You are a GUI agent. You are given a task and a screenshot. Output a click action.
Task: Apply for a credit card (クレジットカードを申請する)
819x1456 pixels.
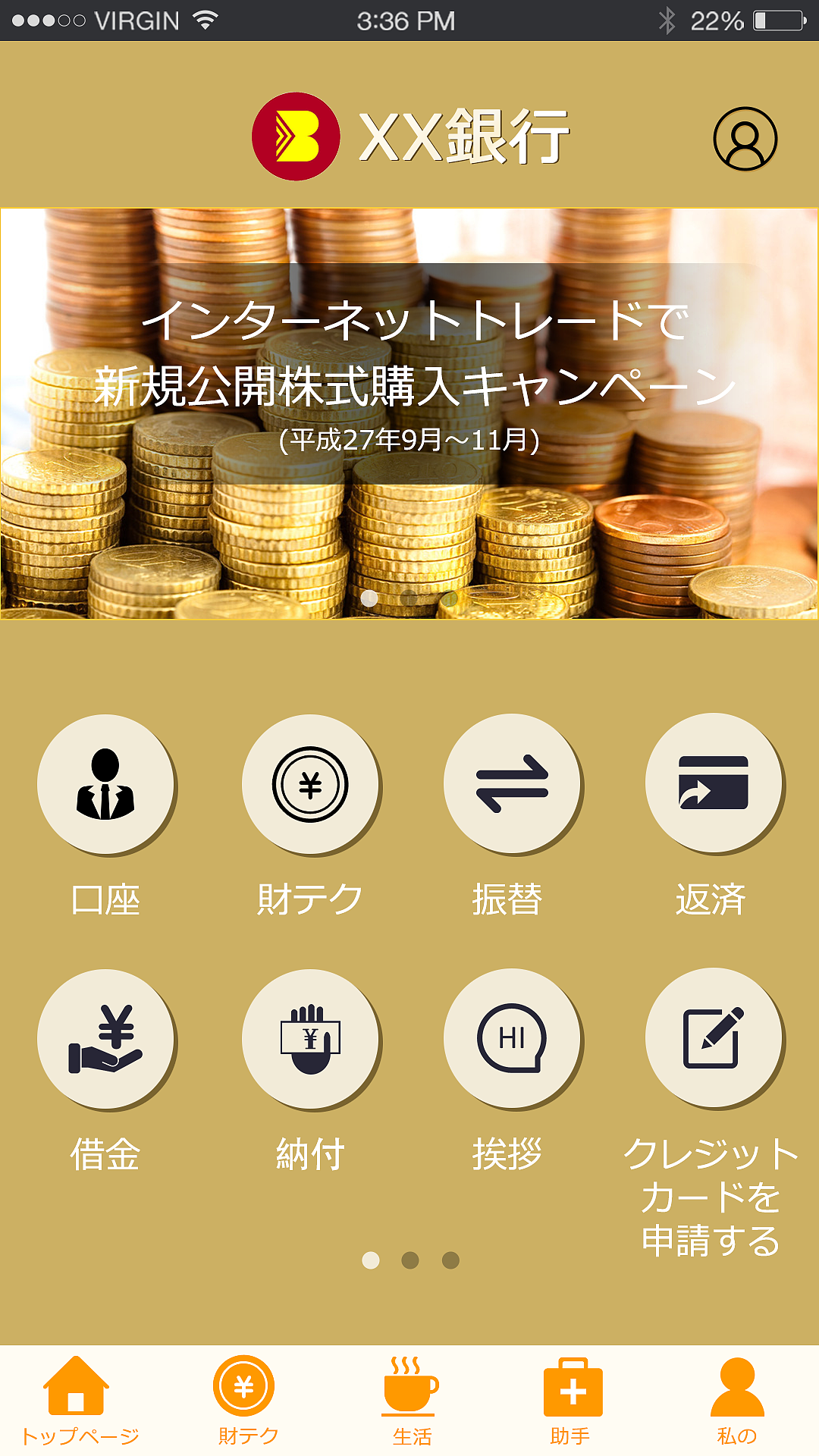tap(713, 1039)
